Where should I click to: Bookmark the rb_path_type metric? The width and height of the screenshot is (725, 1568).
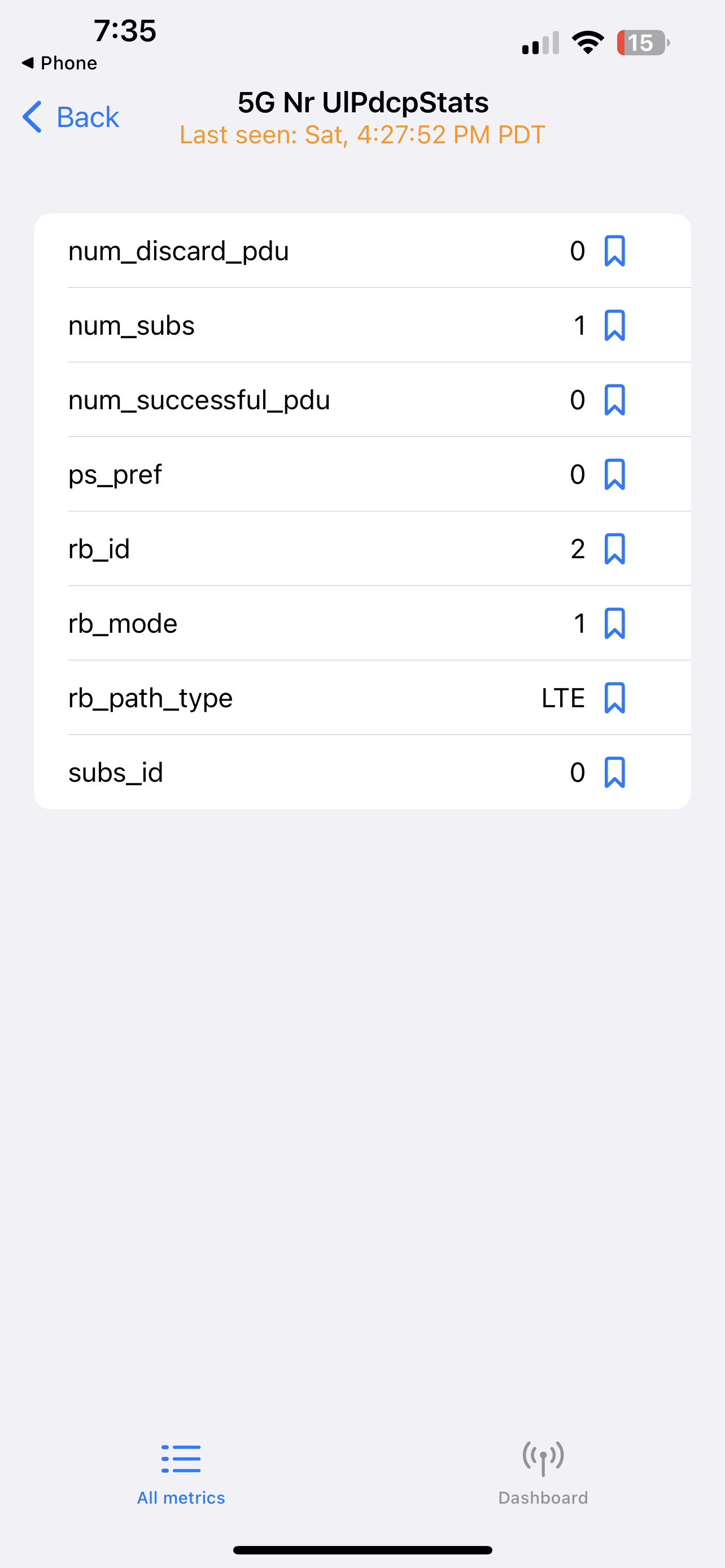(x=614, y=698)
